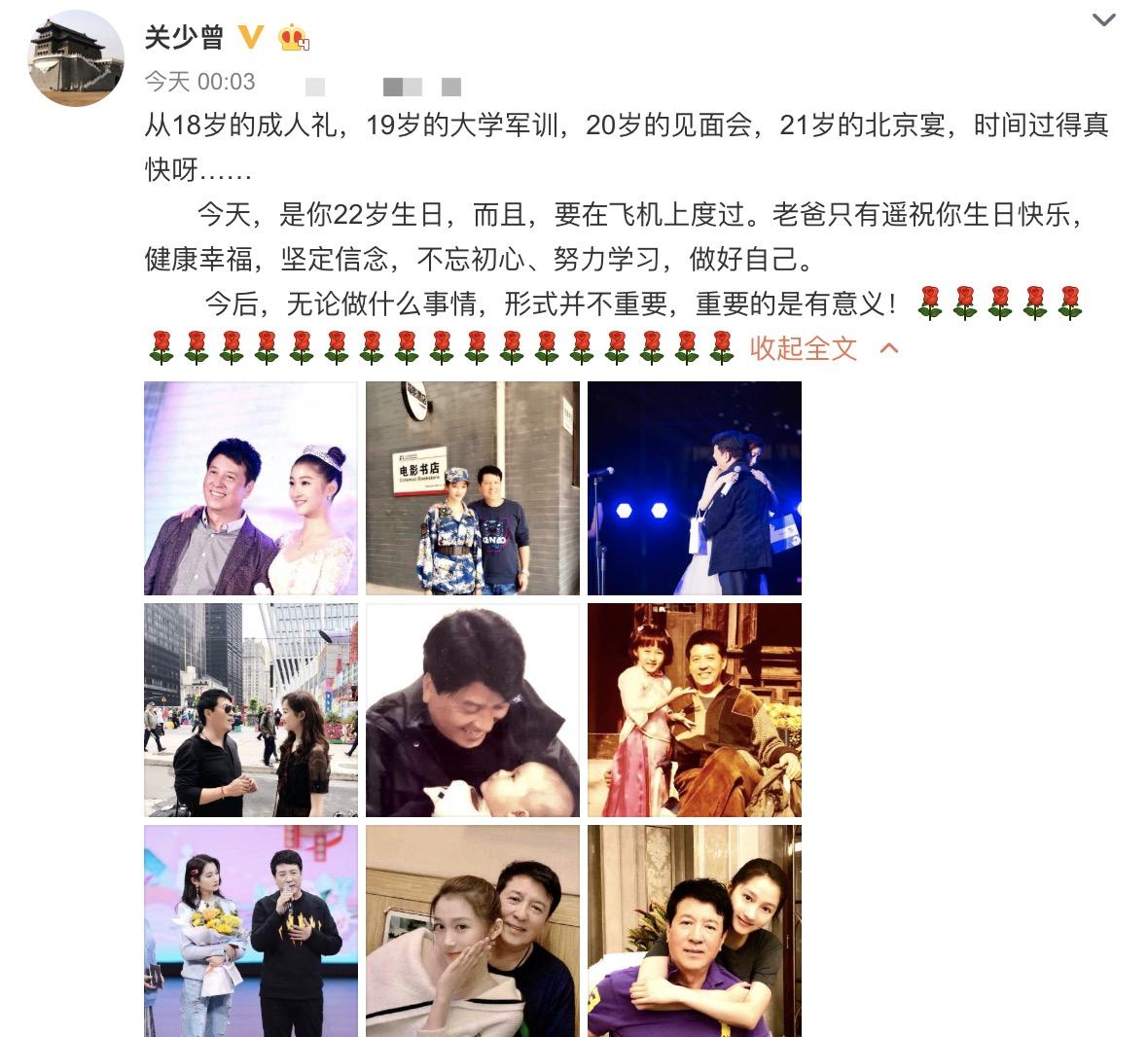1148x1037 pixels.
Task: Open 关少曾's username link
Action: 184,37
